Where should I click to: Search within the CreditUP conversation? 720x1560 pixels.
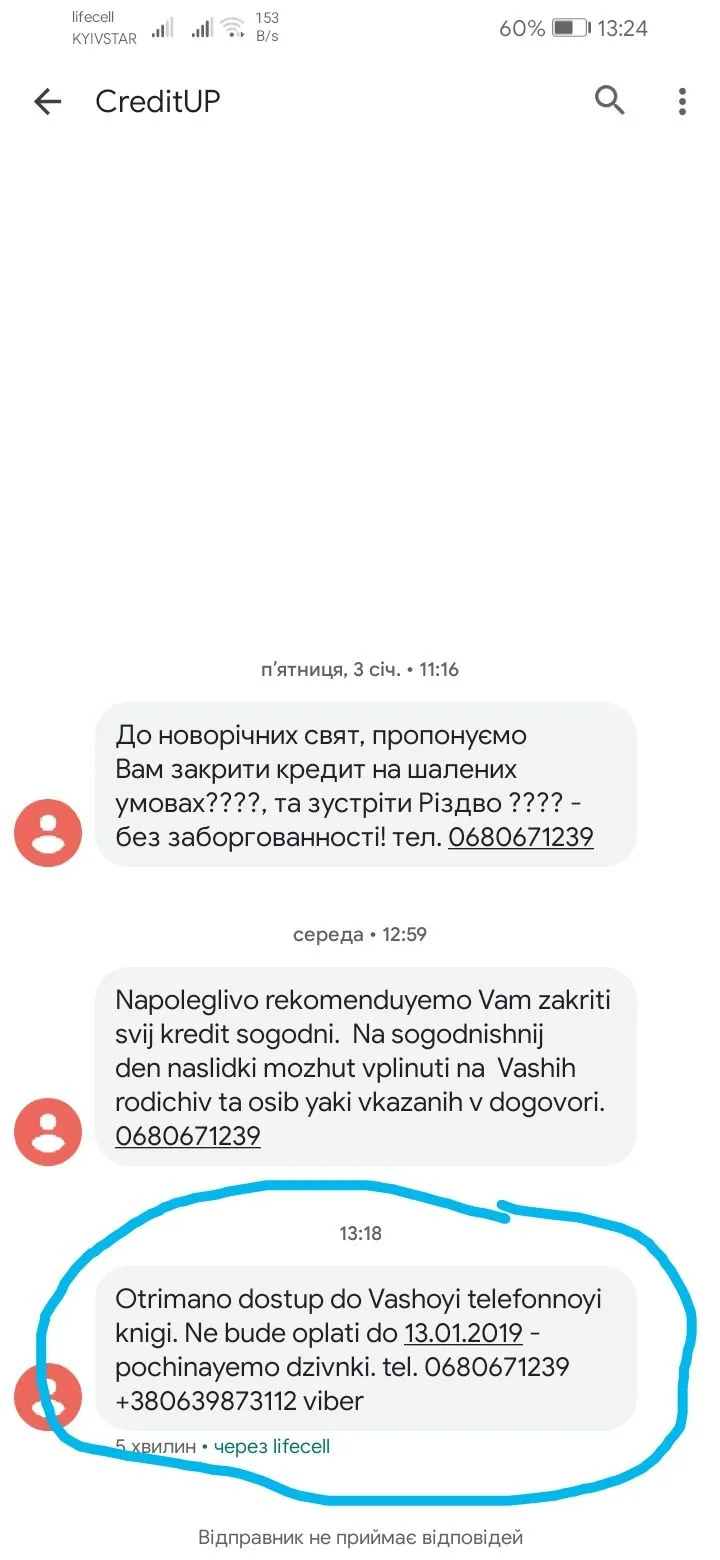click(x=609, y=100)
